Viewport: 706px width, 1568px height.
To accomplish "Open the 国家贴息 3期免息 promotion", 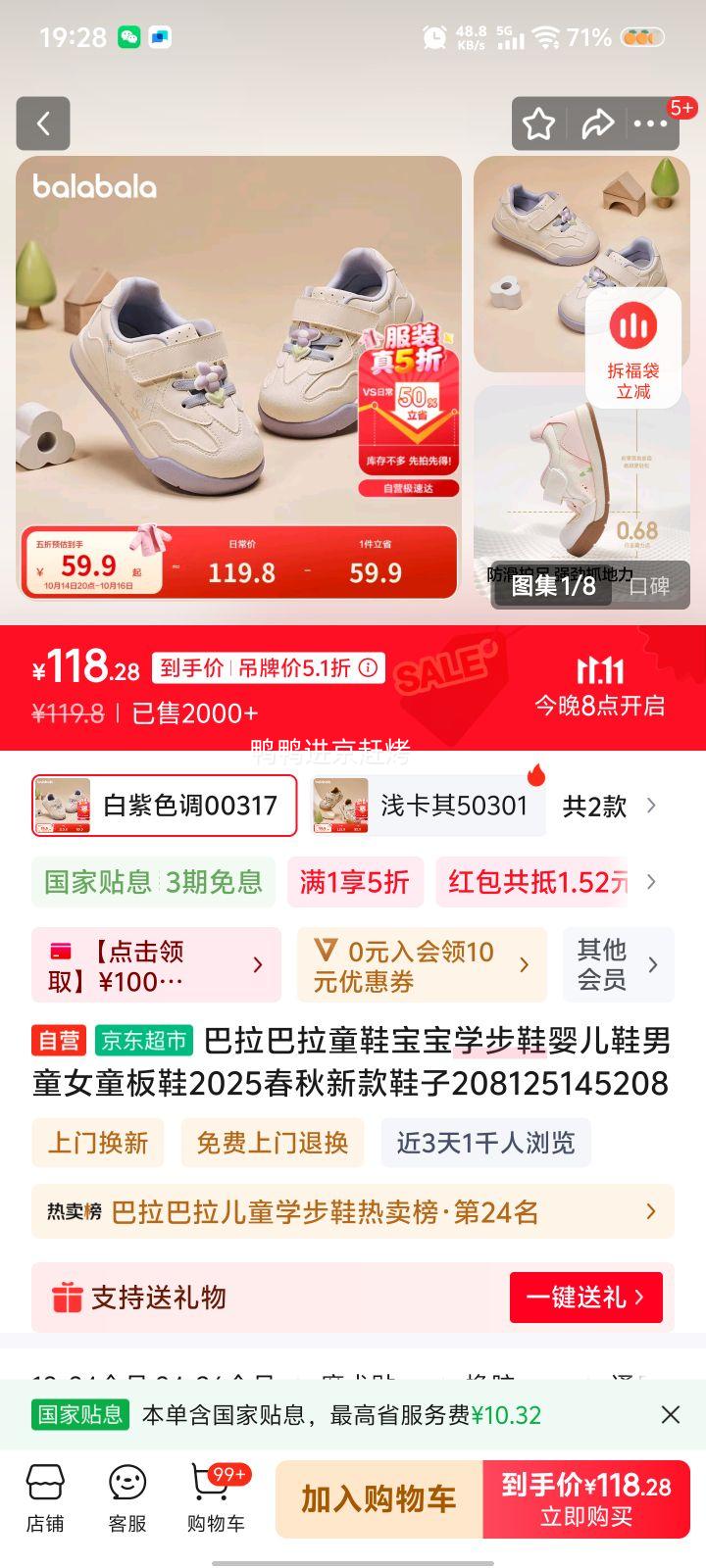I will [154, 882].
